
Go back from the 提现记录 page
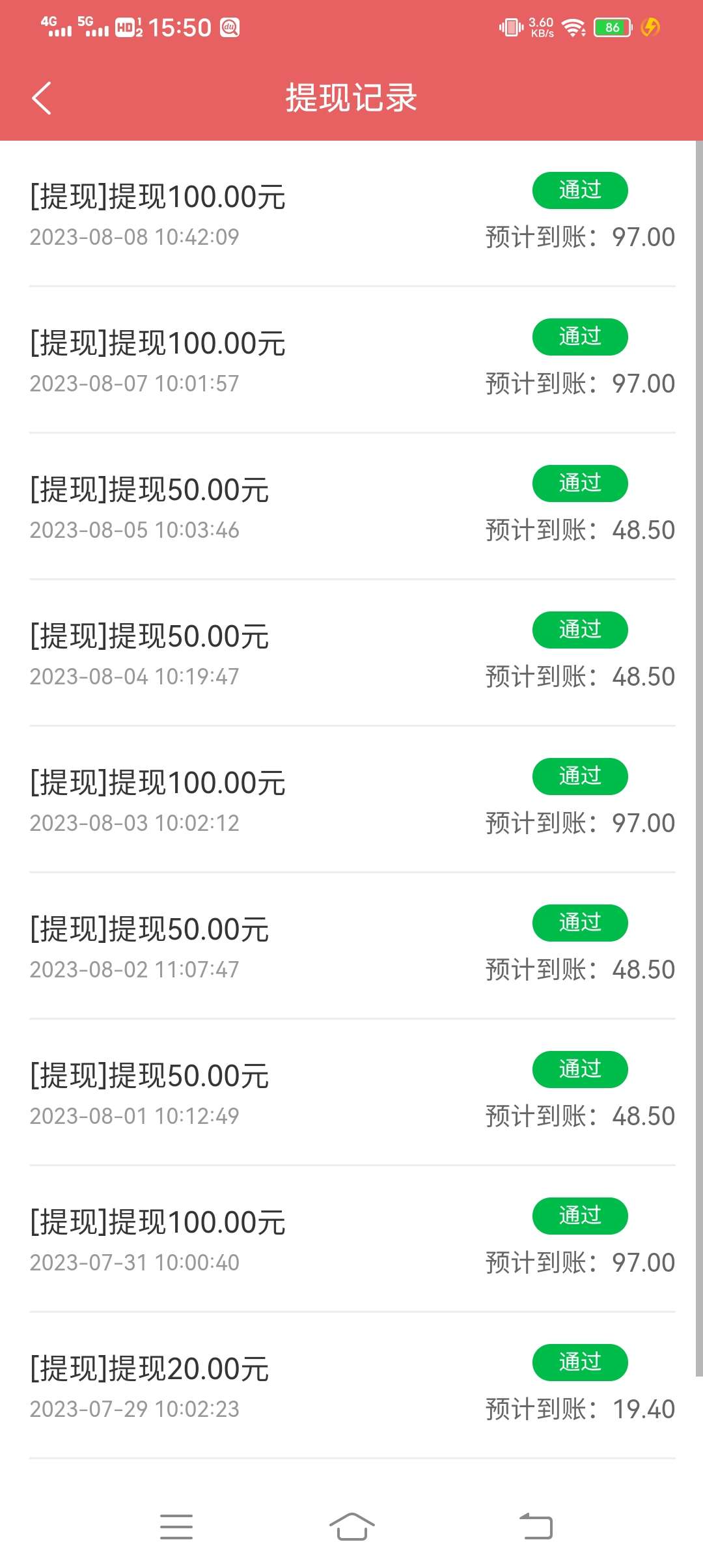click(x=42, y=98)
